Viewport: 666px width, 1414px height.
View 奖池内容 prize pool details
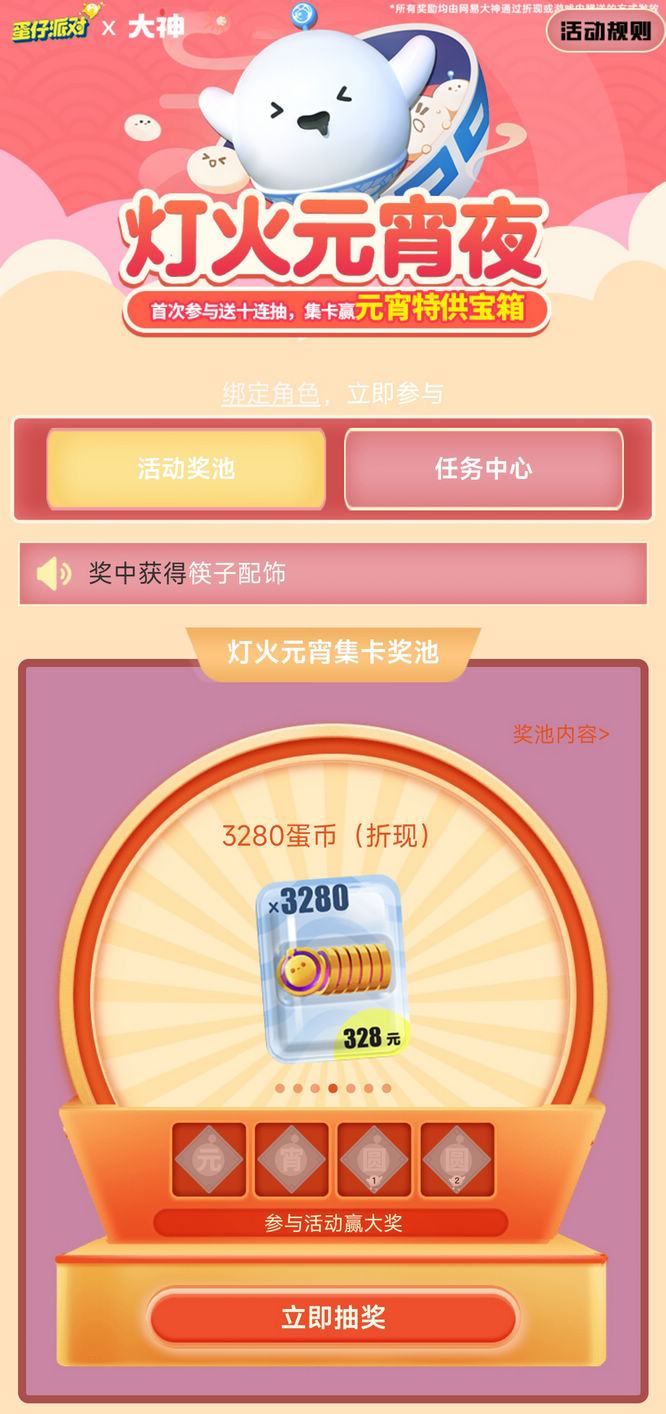(561, 734)
